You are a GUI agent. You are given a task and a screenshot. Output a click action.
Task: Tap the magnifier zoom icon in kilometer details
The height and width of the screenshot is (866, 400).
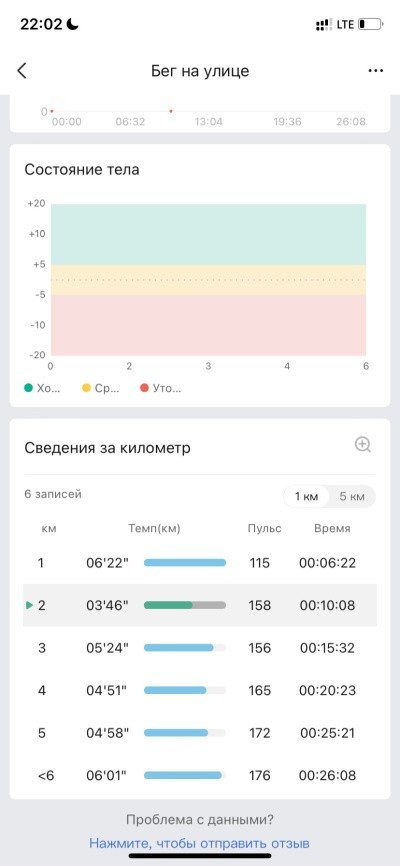[x=362, y=445]
